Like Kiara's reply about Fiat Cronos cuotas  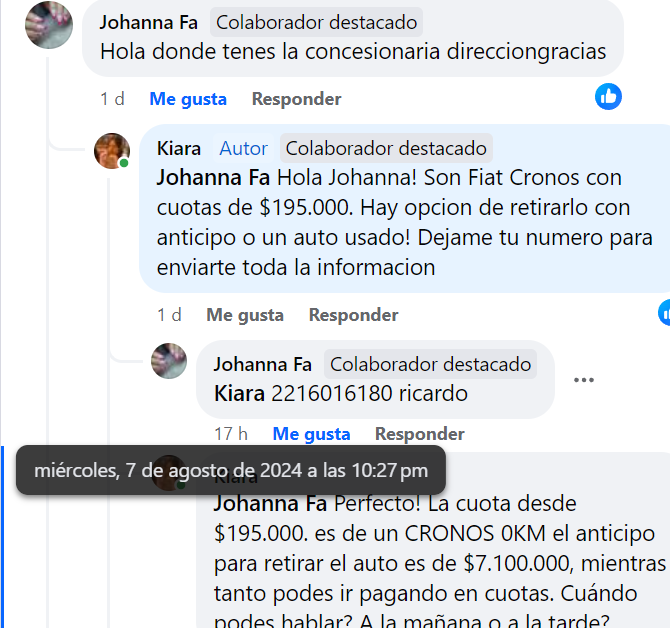245,315
